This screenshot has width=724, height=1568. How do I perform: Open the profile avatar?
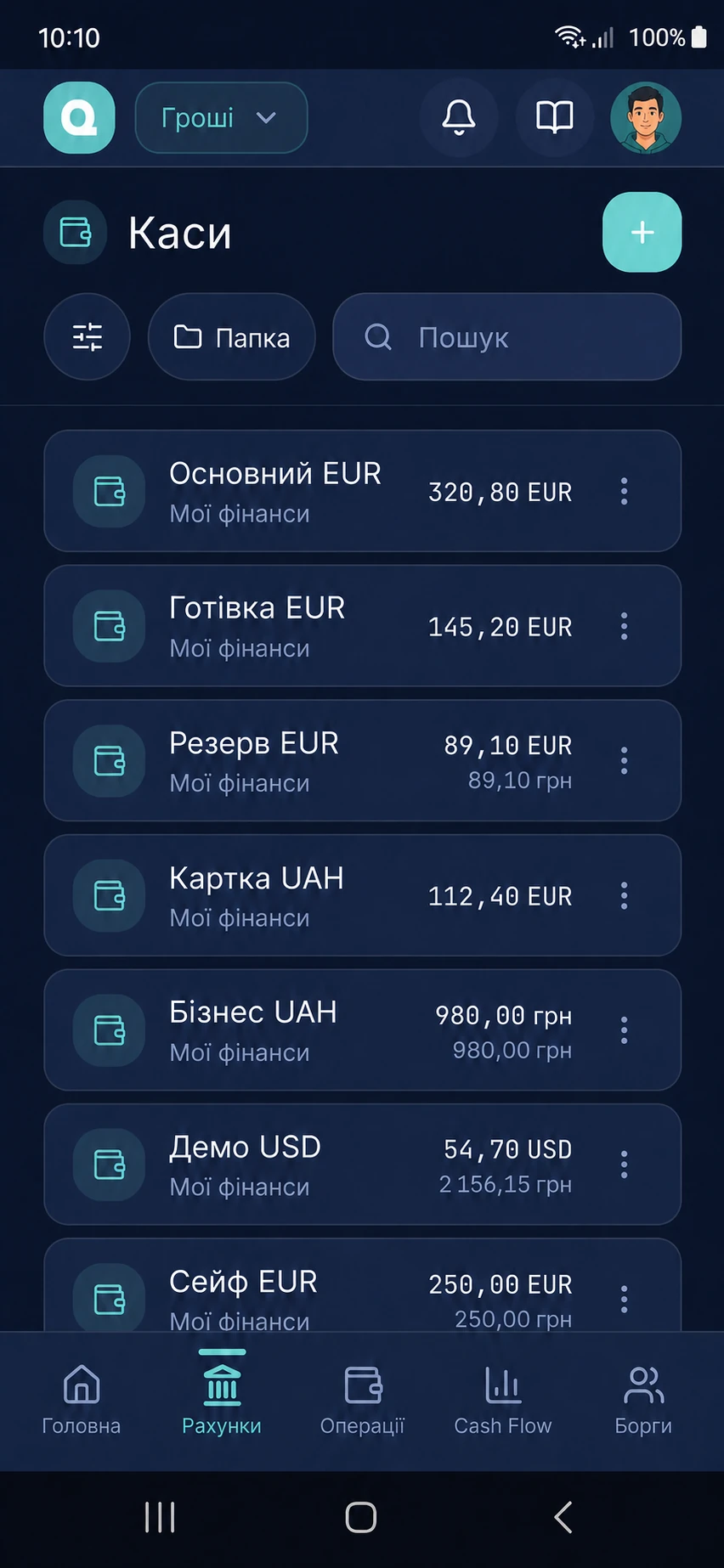646,117
